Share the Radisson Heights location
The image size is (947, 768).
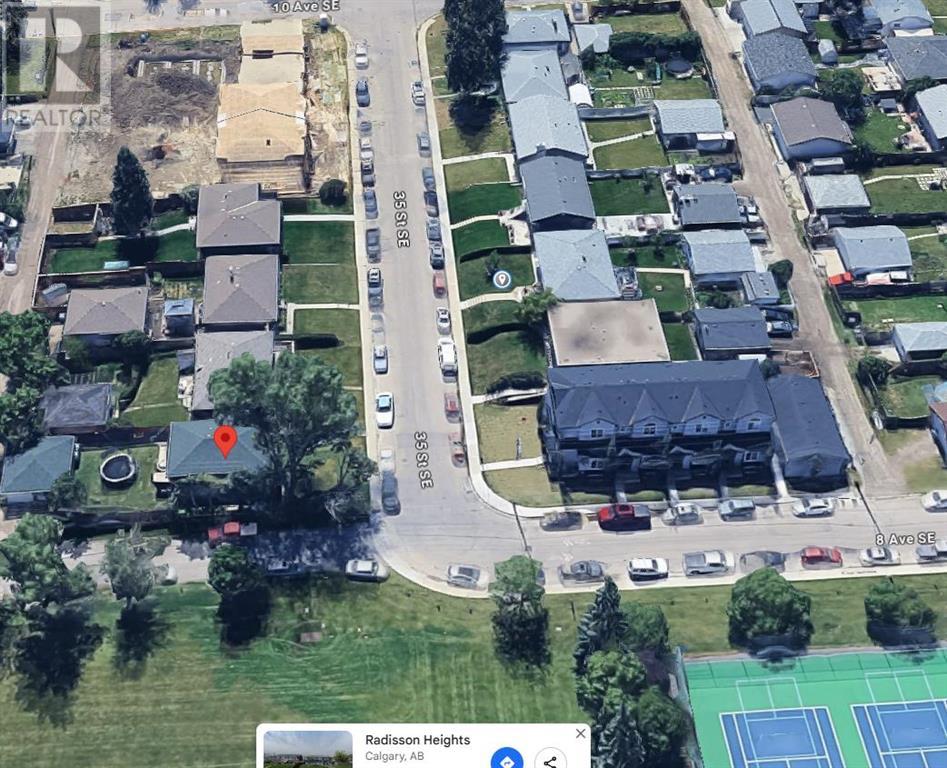pyautogui.click(x=550, y=759)
